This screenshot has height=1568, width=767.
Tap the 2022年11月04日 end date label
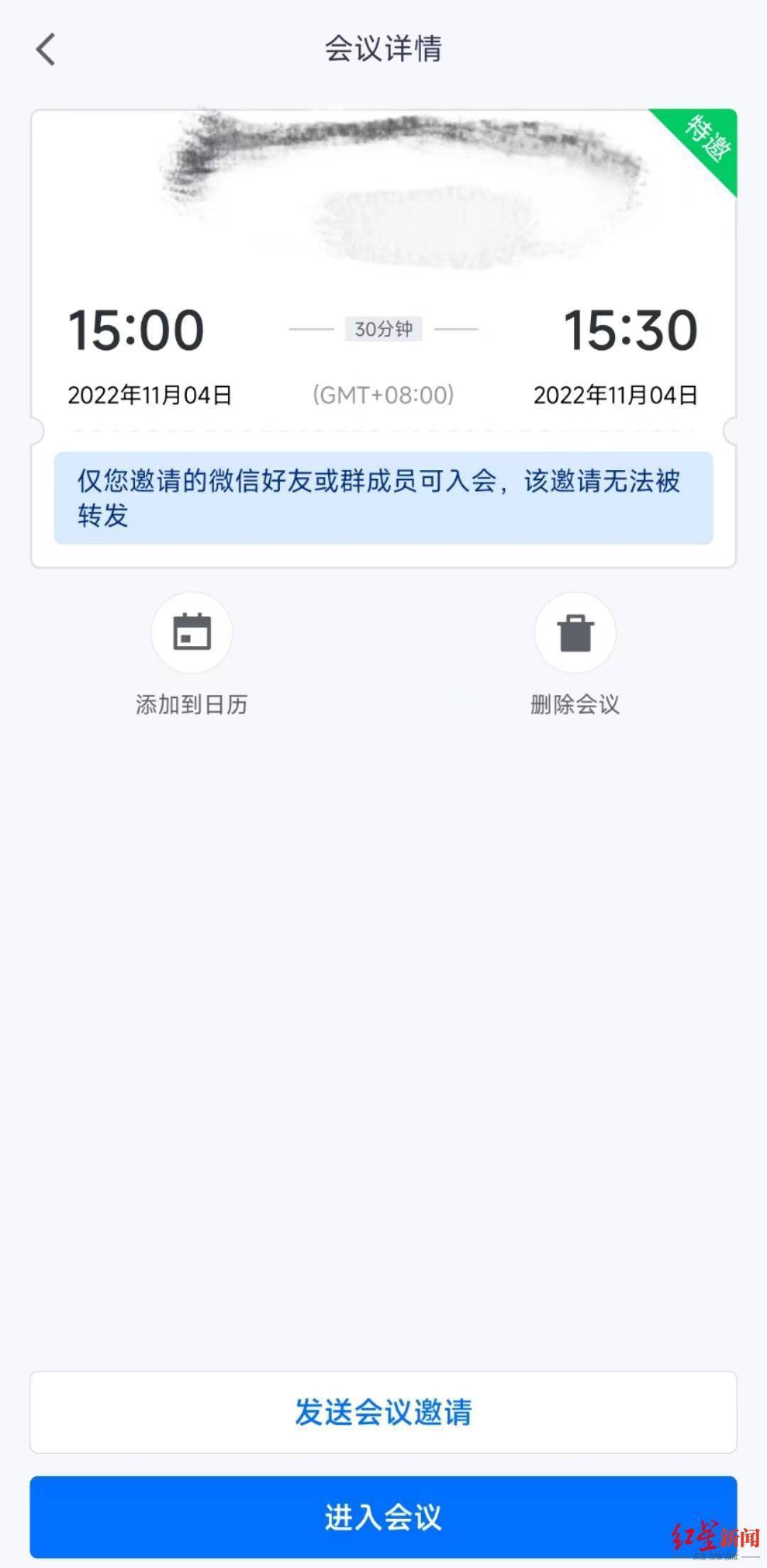tap(616, 395)
